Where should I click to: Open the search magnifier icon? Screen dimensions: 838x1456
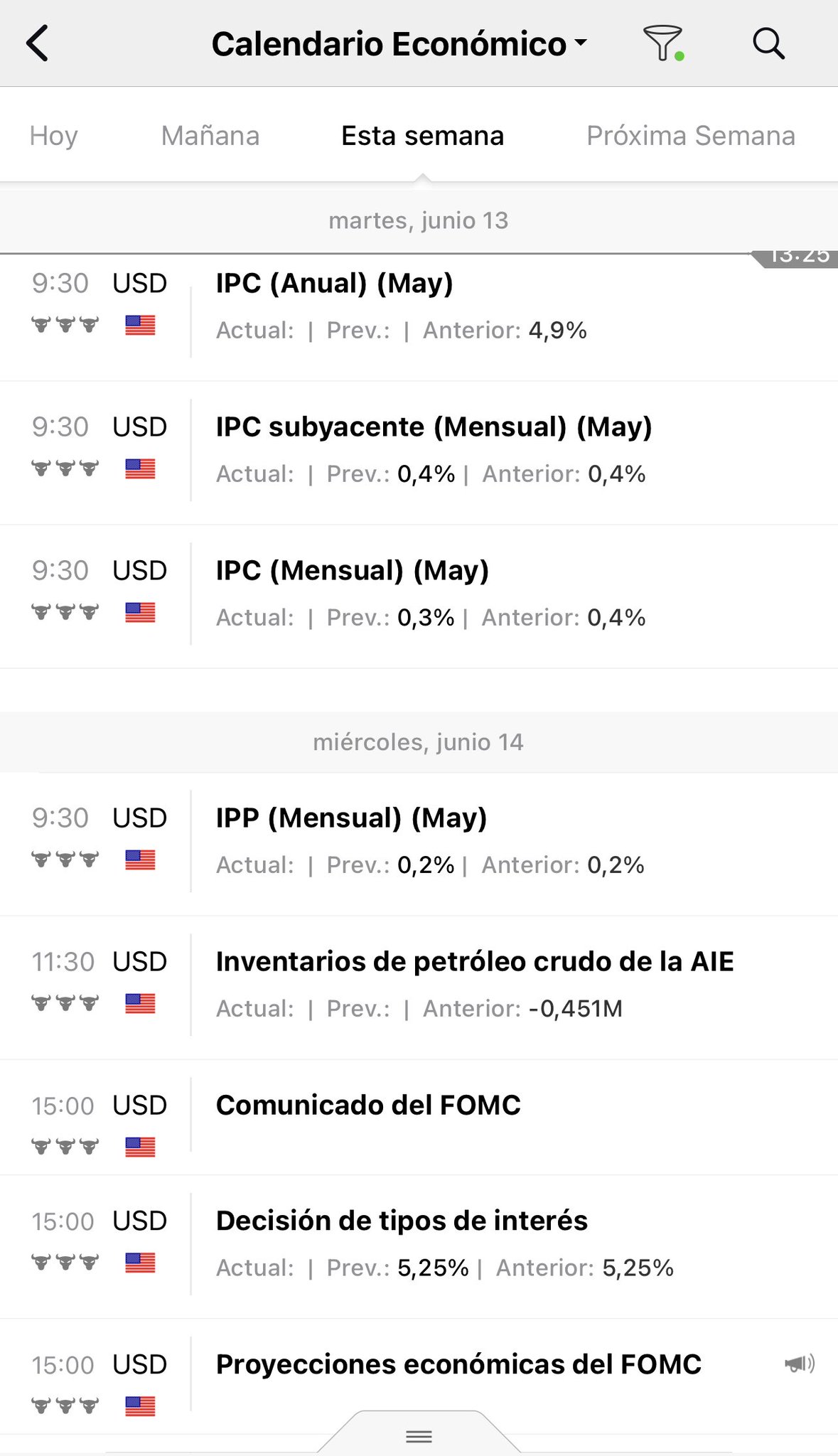point(768,43)
